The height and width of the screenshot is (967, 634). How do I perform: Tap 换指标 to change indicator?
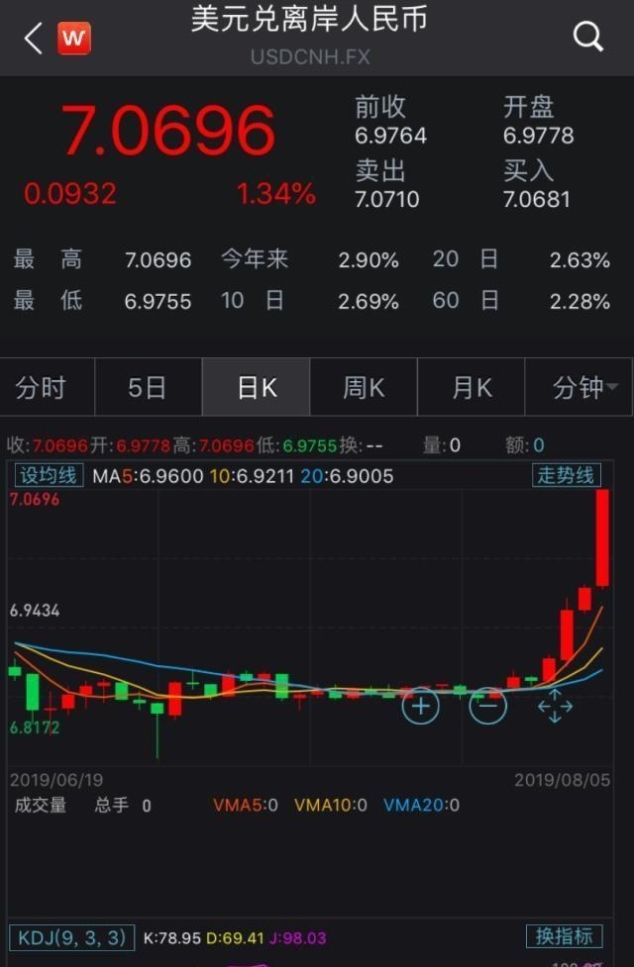coord(564,937)
